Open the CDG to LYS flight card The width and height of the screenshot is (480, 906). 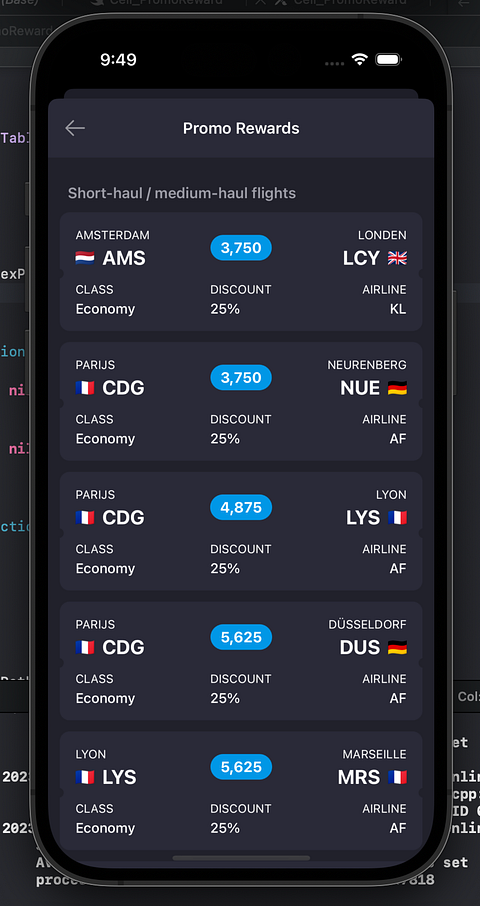point(241,531)
